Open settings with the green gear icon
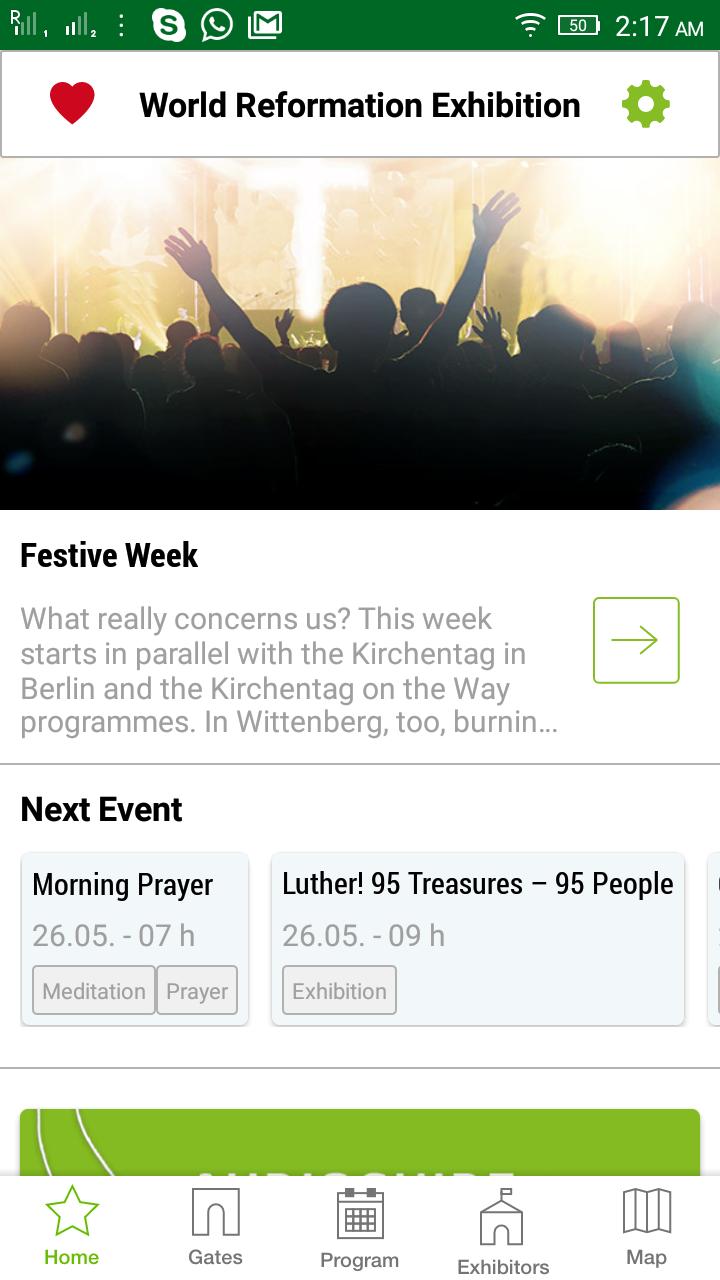 [646, 104]
